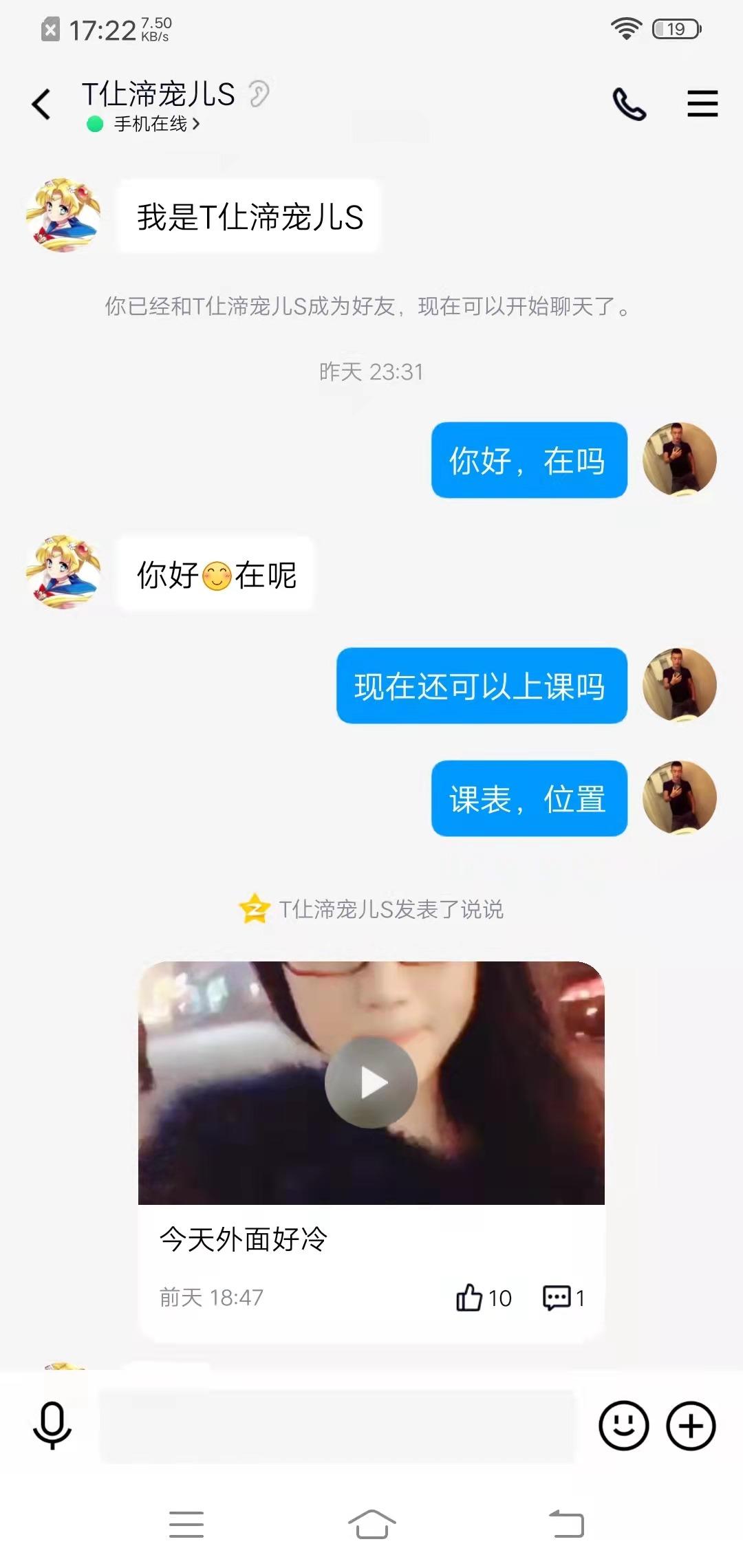This screenshot has height=1568, width=743.
Task: Open the plus attachment options
Action: pyautogui.click(x=691, y=1425)
